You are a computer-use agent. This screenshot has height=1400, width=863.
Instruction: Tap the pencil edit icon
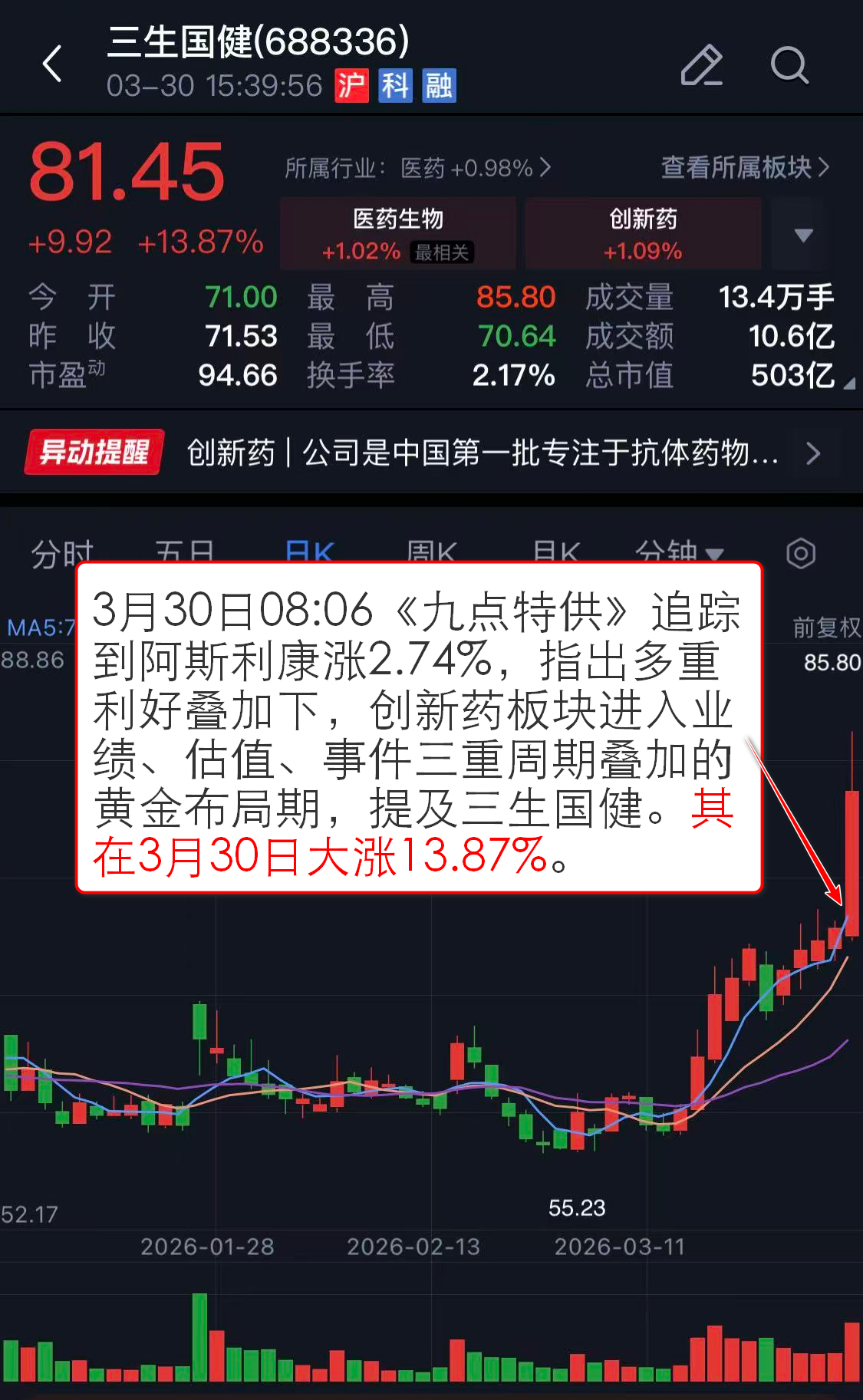pyautogui.click(x=701, y=64)
